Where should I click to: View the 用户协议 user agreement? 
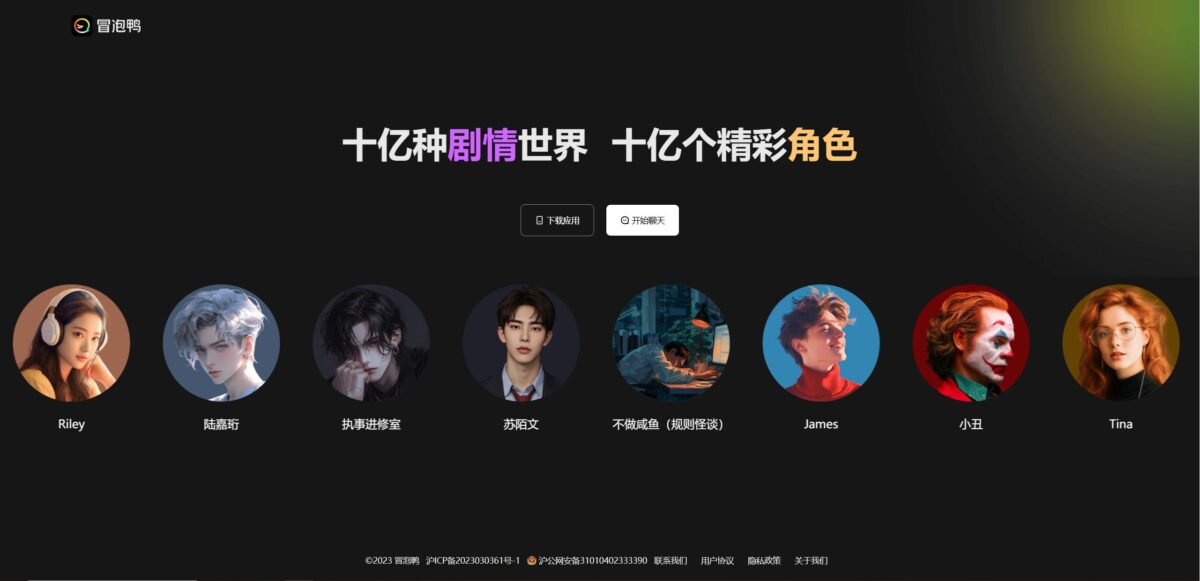[717, 561]
